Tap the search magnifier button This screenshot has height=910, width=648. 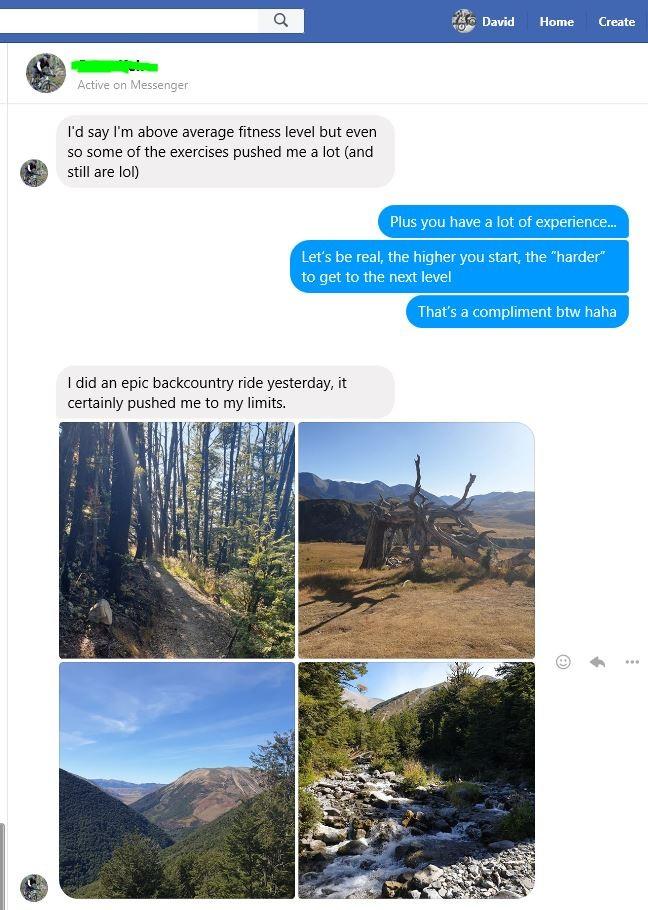281,20
